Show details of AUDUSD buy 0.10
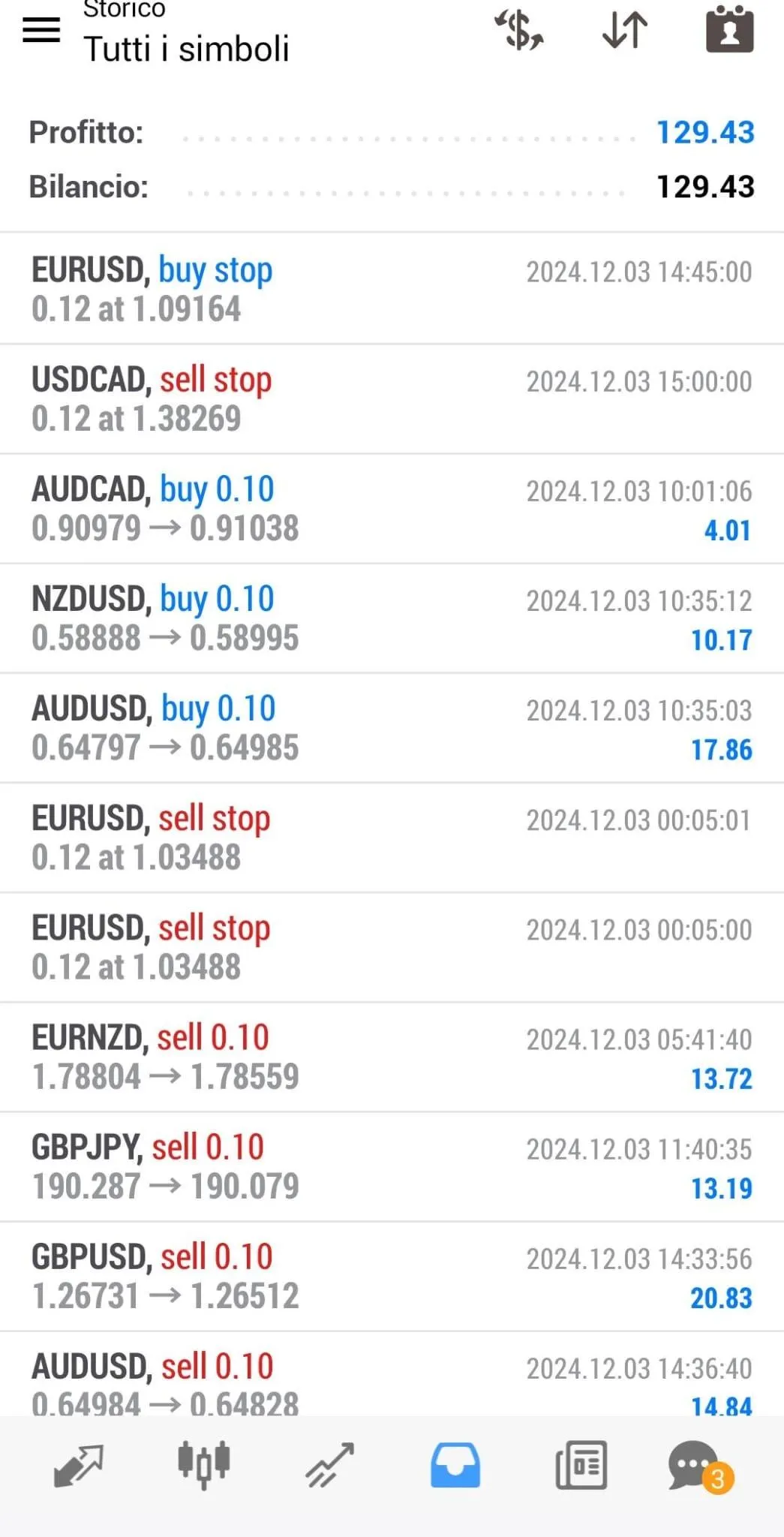784x1537 pixels. pyautogui.click(x=392, y=728)
